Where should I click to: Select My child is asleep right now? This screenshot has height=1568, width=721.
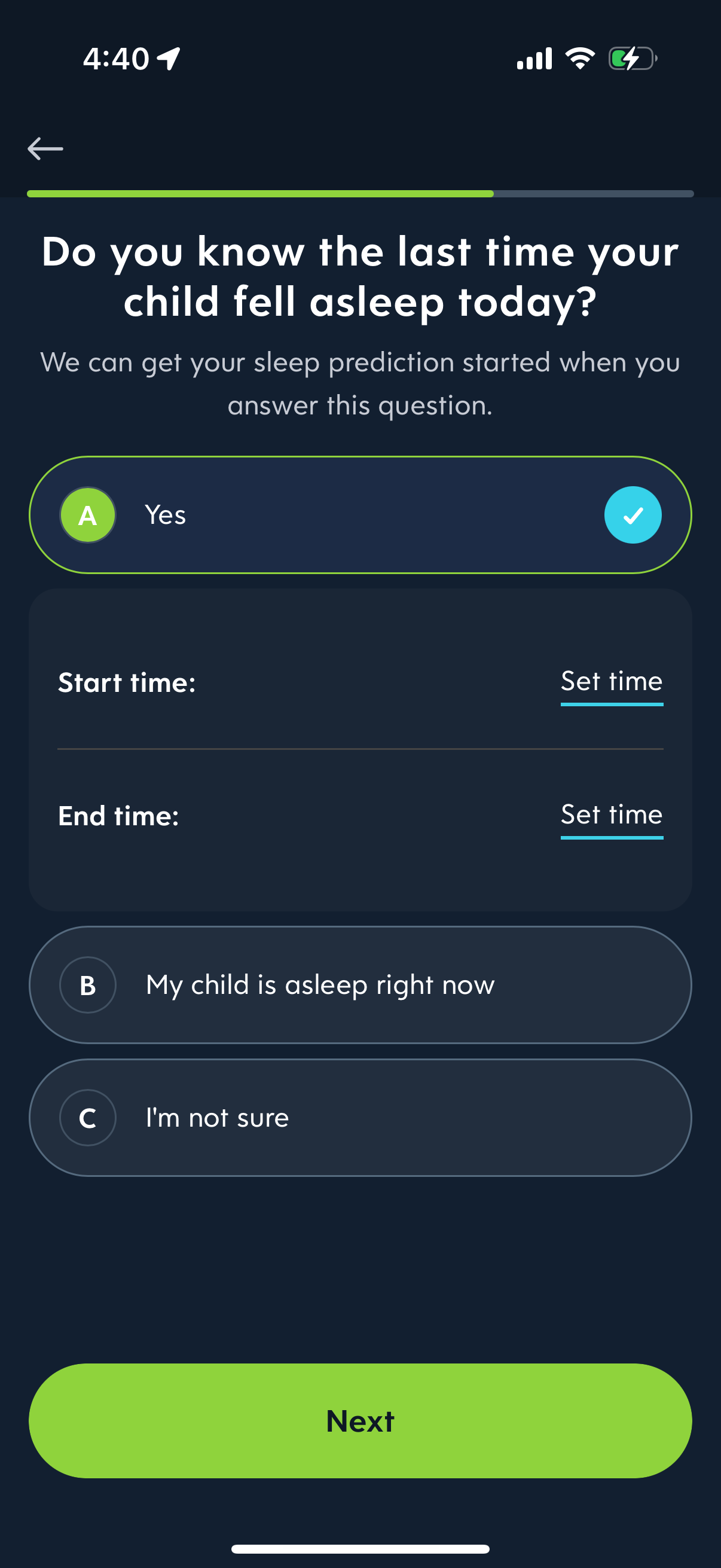pos(360,984)
